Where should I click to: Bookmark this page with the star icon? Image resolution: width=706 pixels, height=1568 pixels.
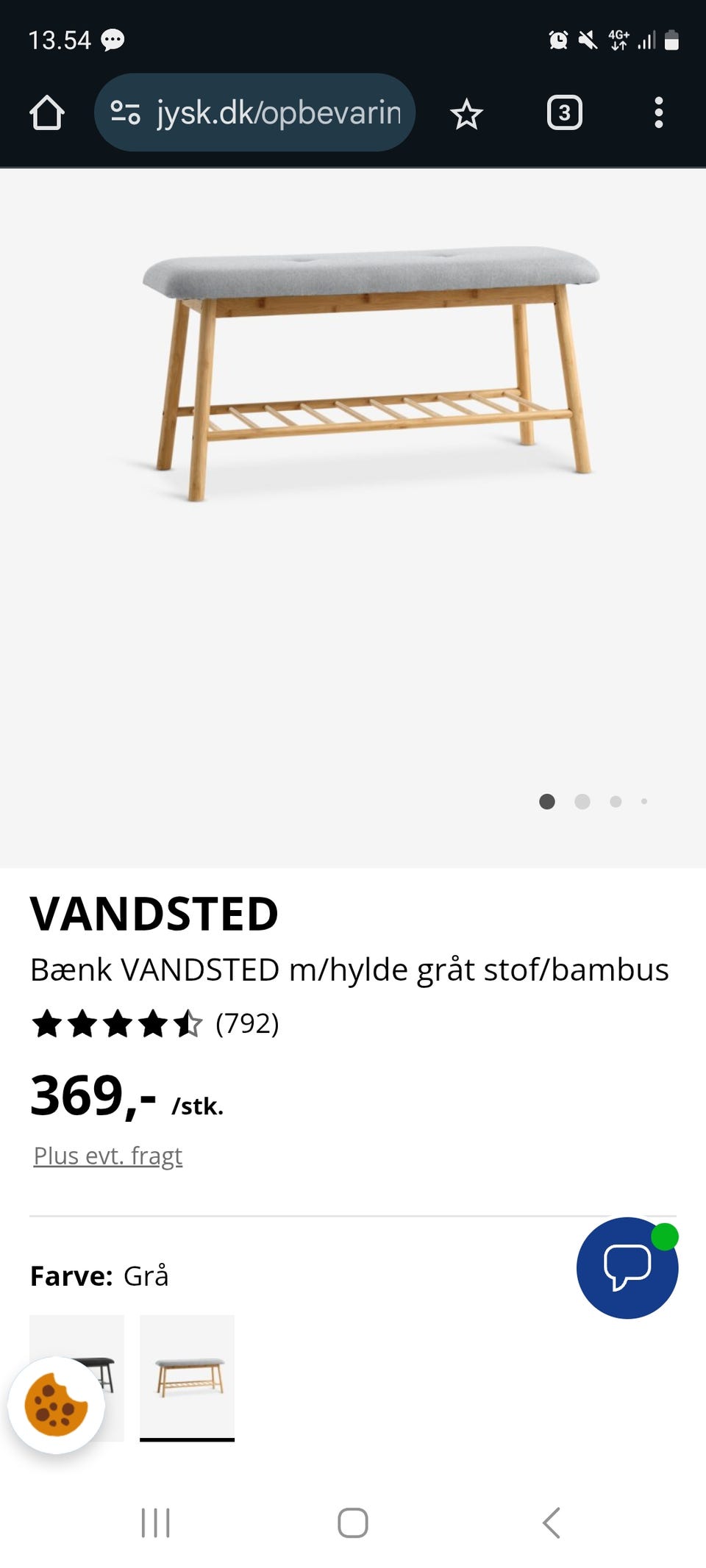[x=466, y=112]
